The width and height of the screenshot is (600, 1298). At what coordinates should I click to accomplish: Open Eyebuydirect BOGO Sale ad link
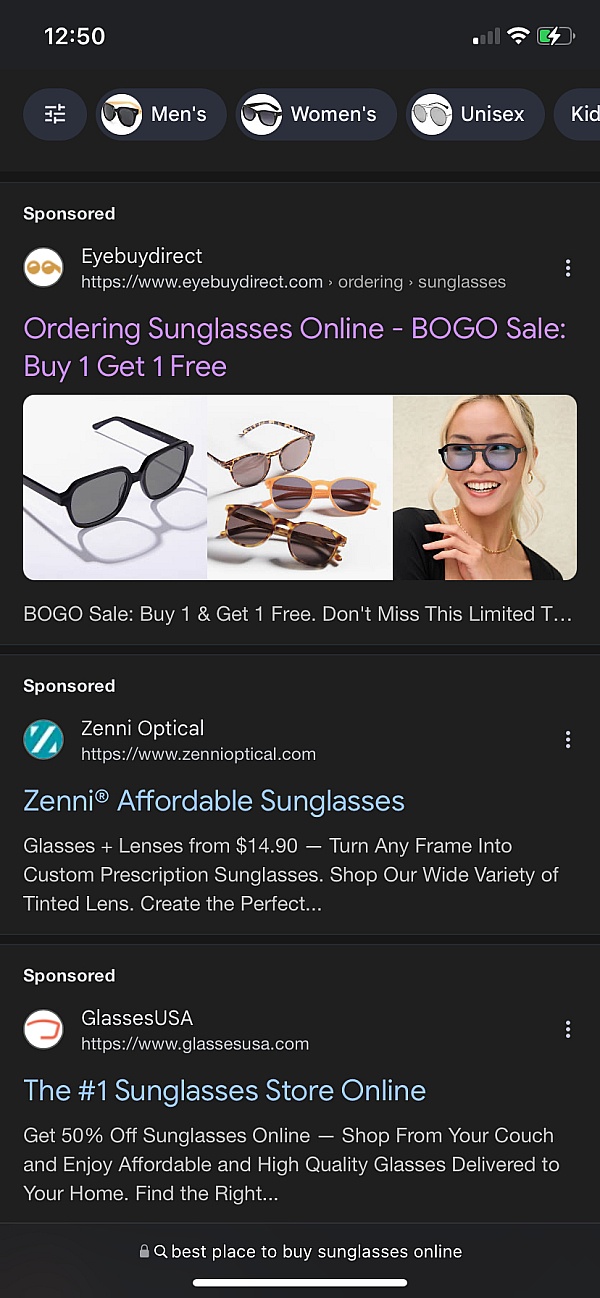click(294, 347)
